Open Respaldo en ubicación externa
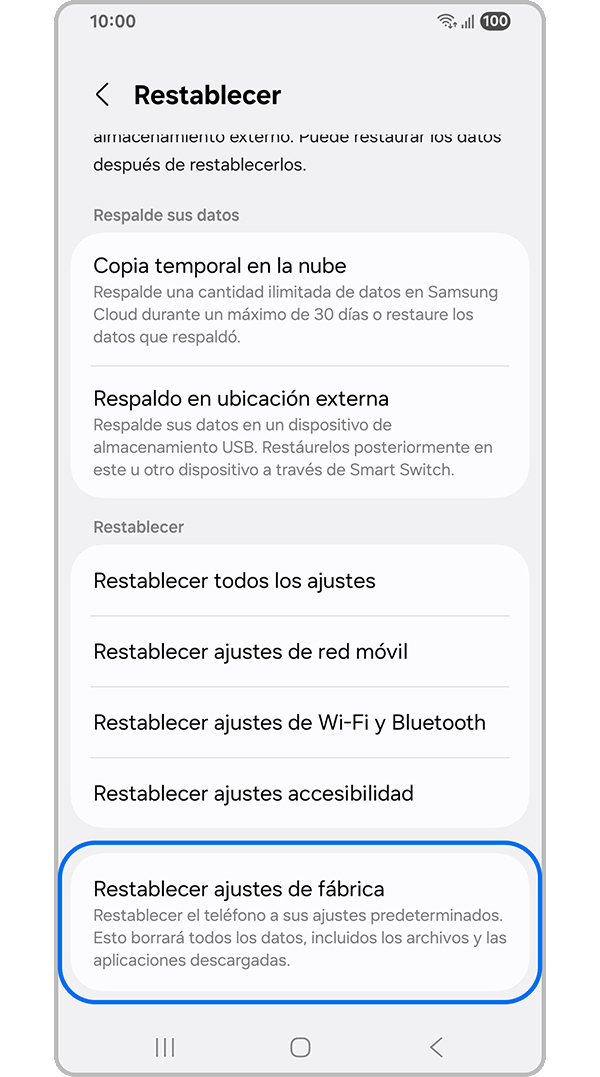Screen dimensions: 600x1077 point(300,433)
